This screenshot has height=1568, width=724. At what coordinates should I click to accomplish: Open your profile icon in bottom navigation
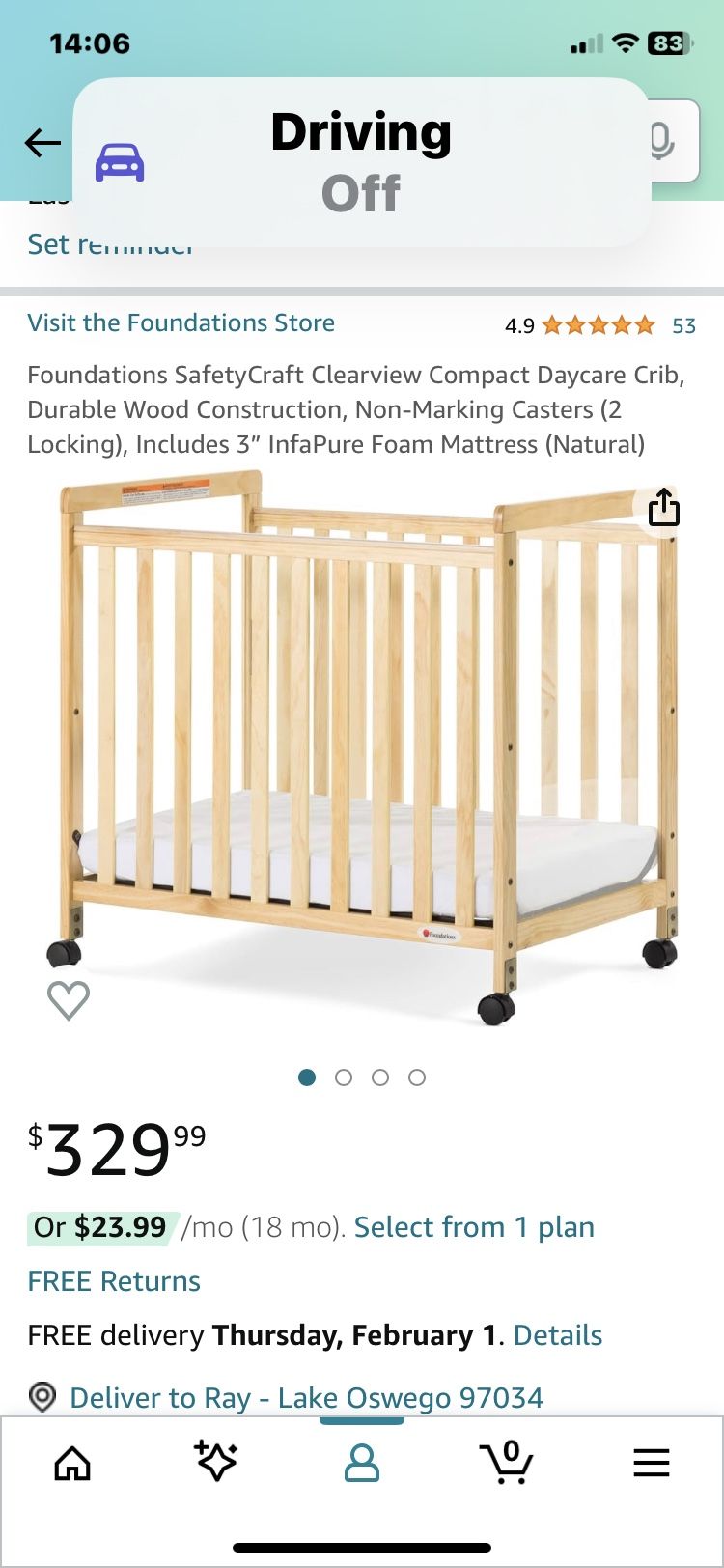pyautogui.click(x=361, y=1461)
